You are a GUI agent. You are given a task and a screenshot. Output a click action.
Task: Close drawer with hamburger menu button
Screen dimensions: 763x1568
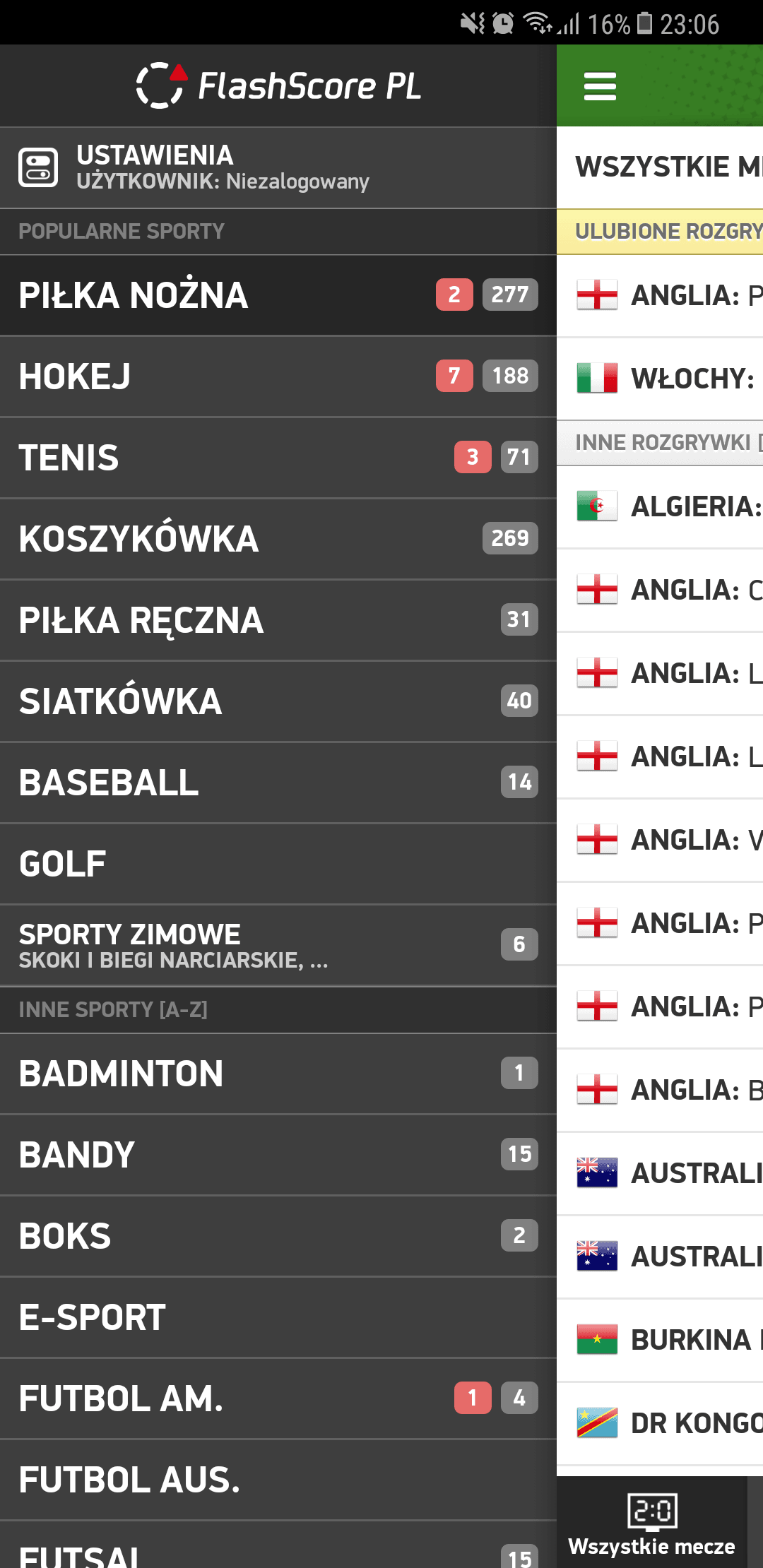[x=600, y=86]
